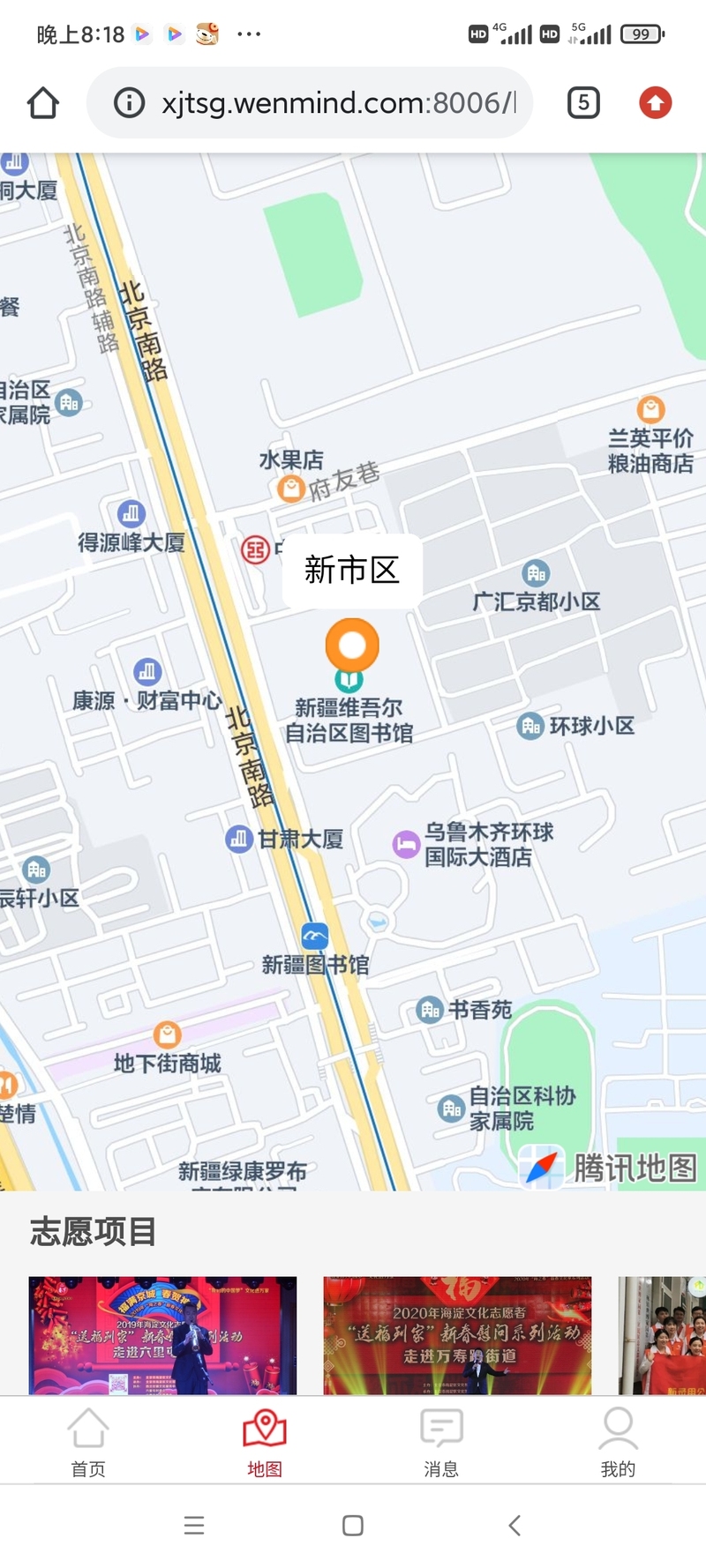This screenshot has height=1568, width=706.
Task: Open the volunteer group photo project card
Action: pos(662,1334)
